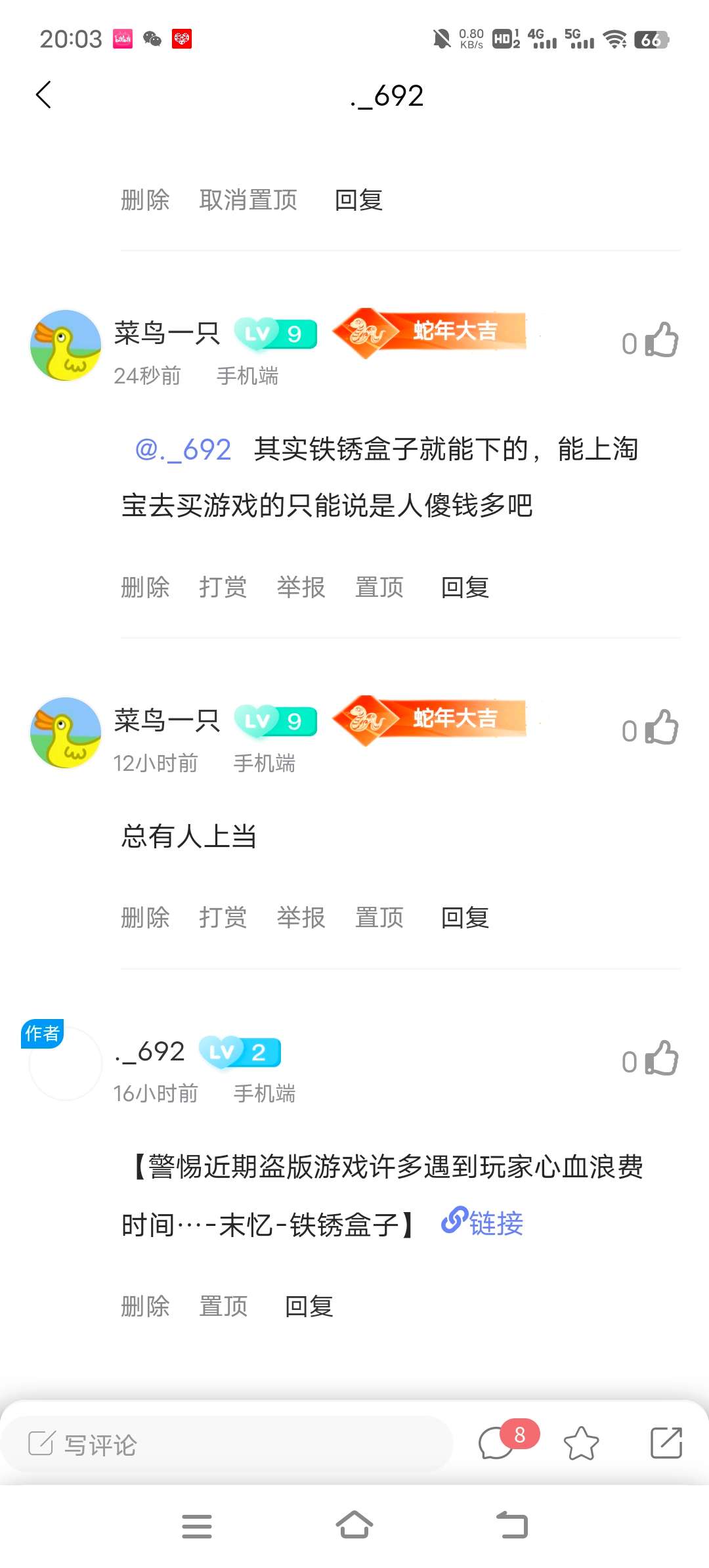Reply to the 总有人上当 comment

(465, 917)
